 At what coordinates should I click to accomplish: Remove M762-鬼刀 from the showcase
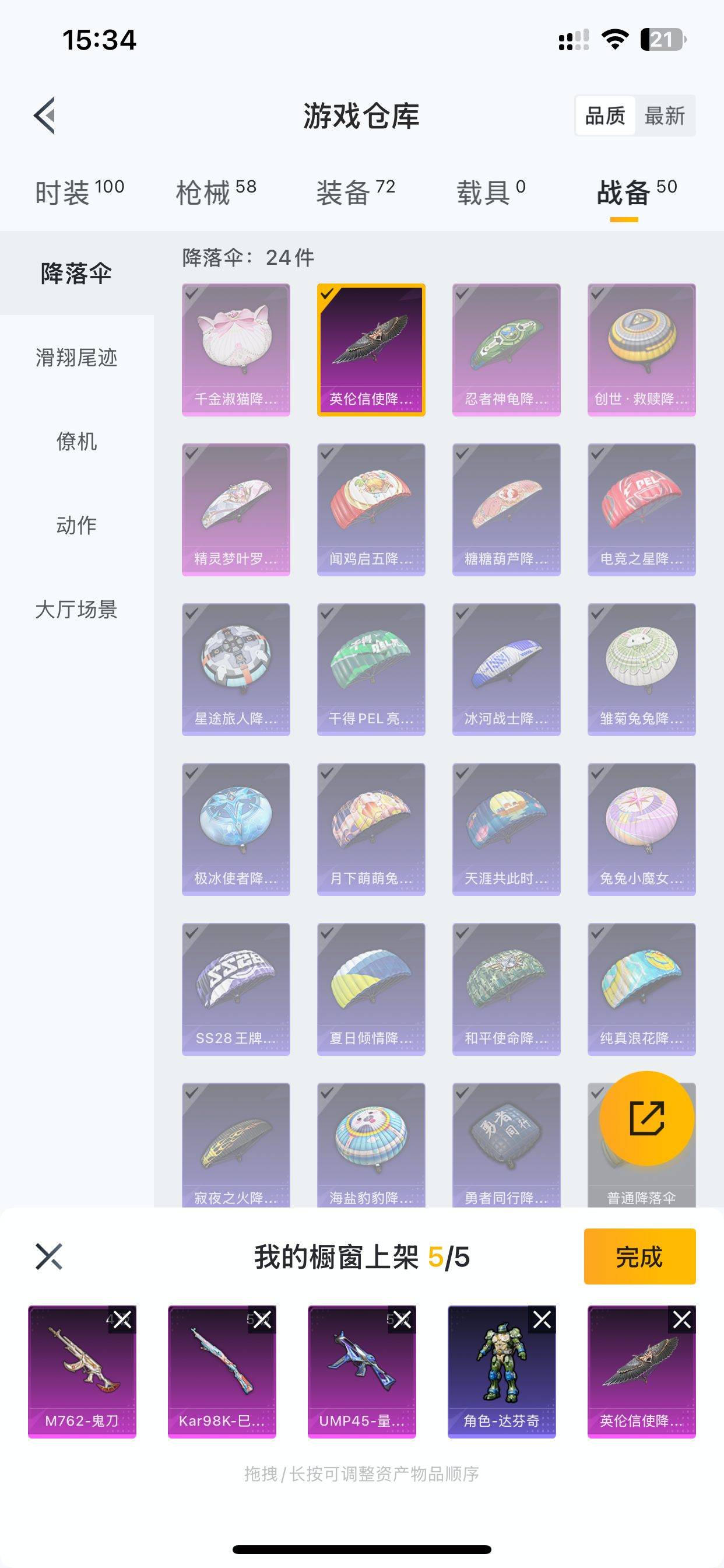[x=122, y=1319]
